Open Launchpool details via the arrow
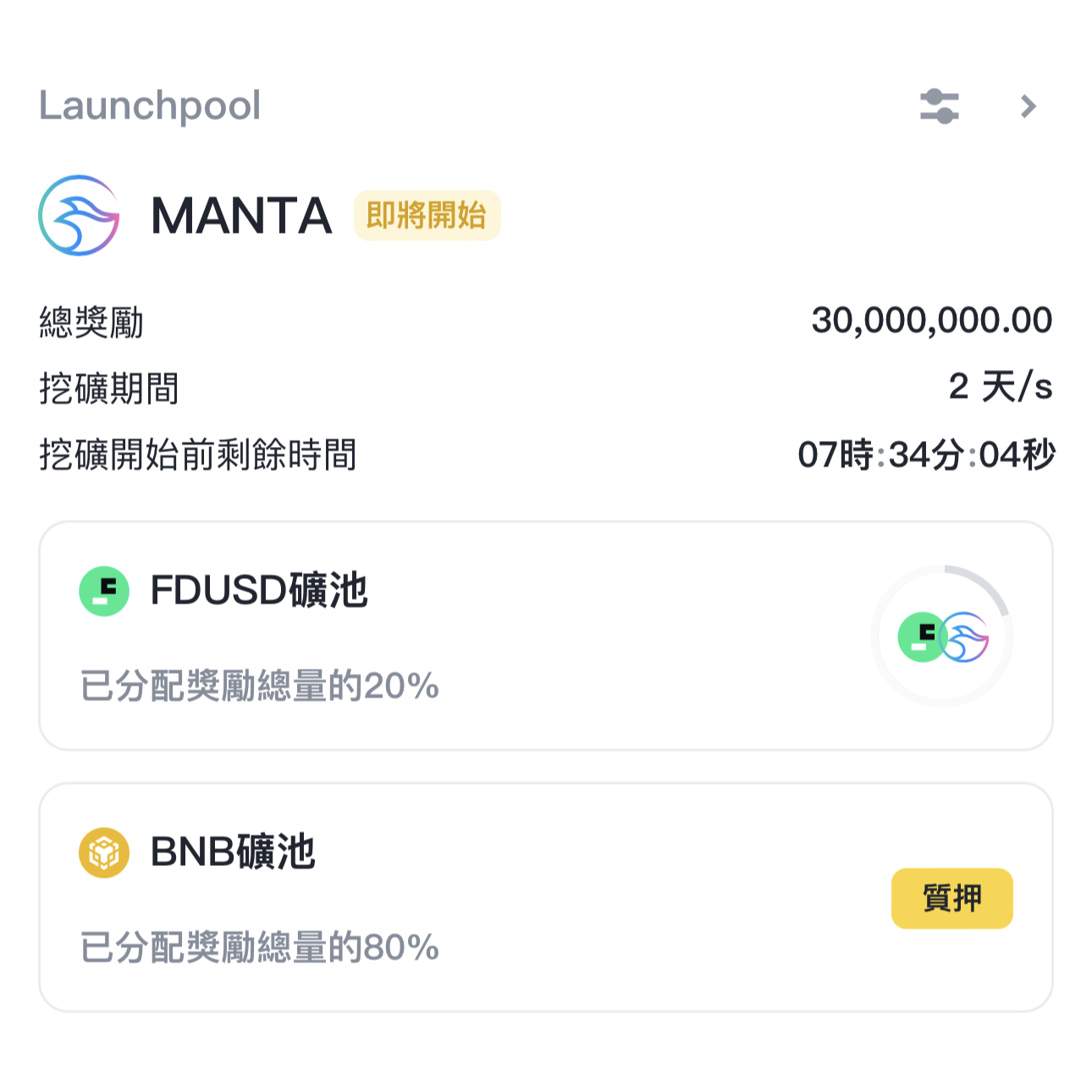 click(1028, 107)
